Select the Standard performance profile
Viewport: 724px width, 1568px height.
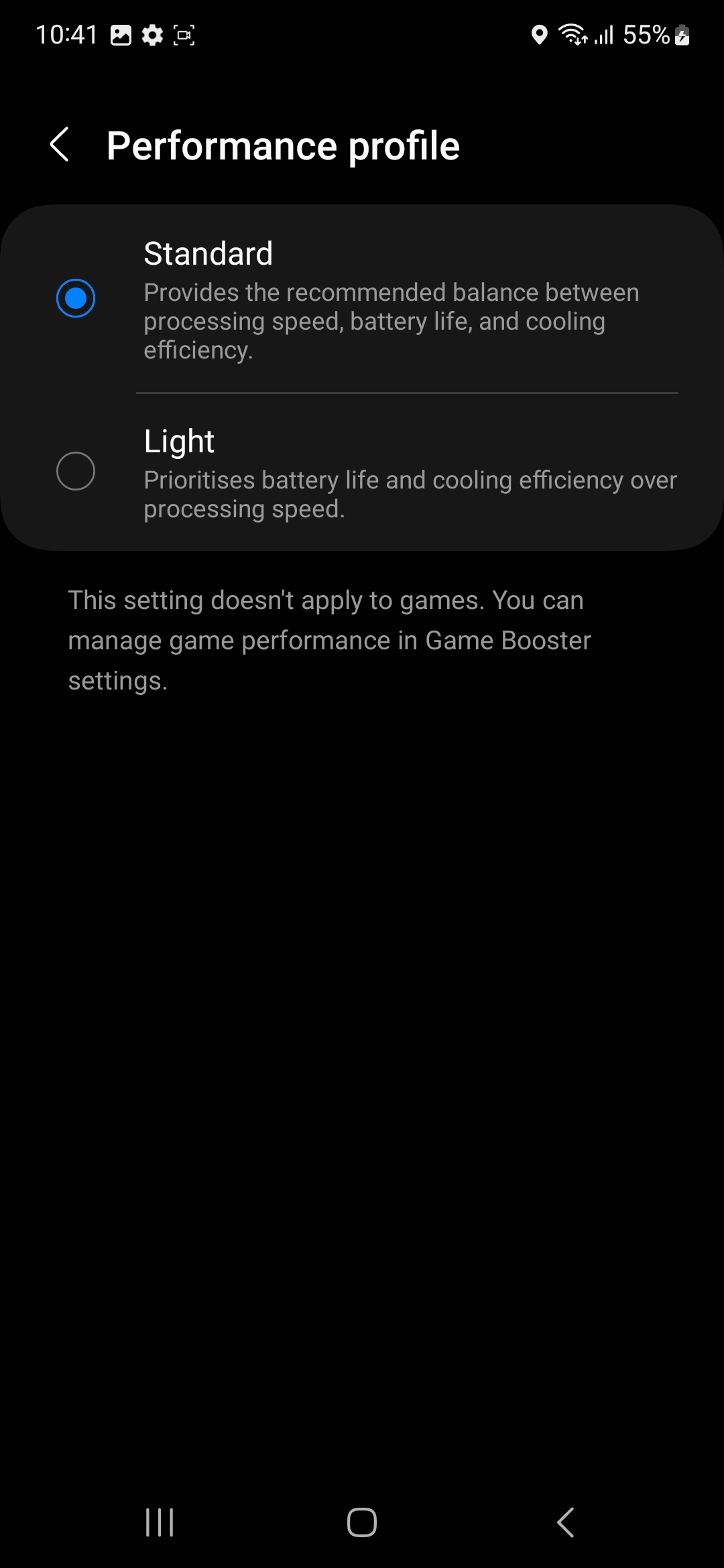coord(76,298)
